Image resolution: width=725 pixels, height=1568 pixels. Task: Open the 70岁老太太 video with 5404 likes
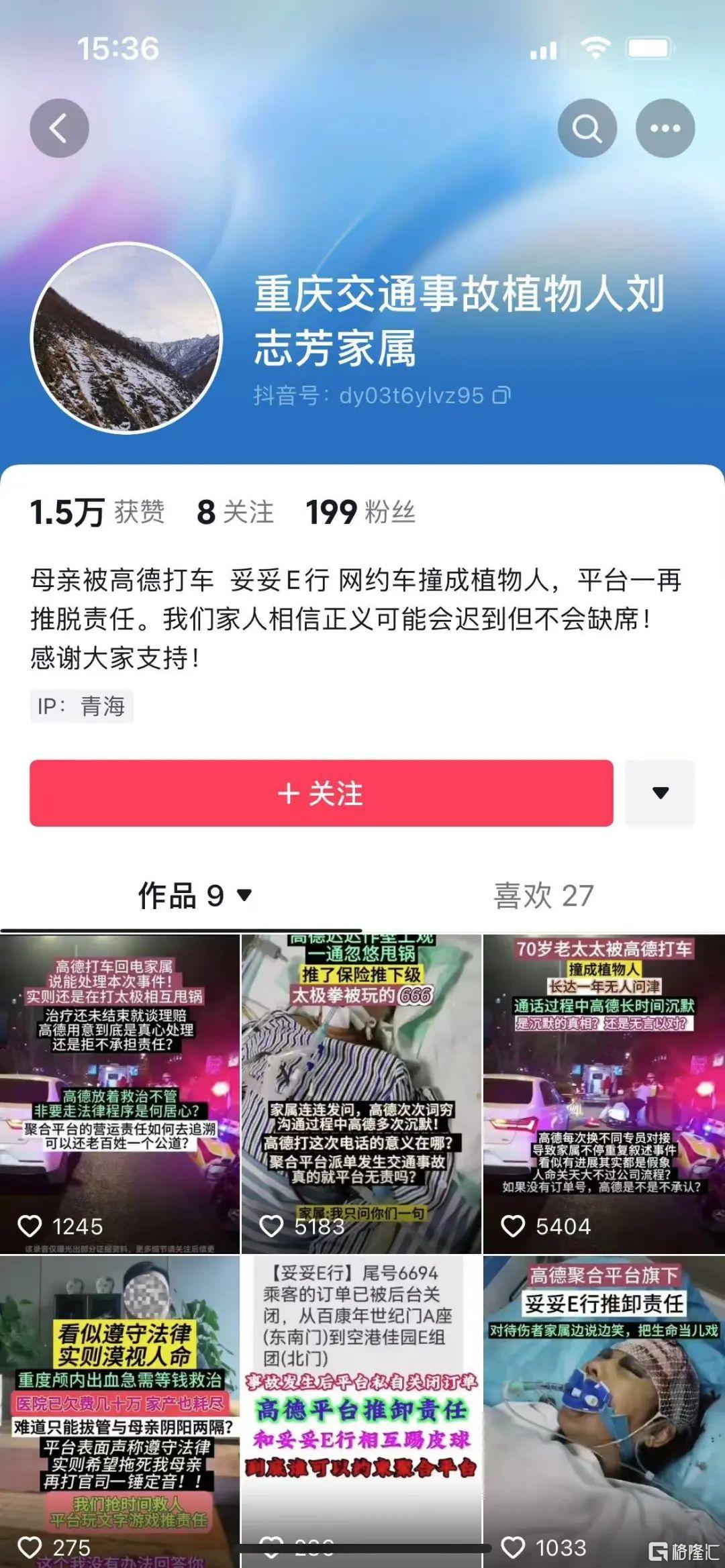pyautogui.click(x=603, y=1094)
